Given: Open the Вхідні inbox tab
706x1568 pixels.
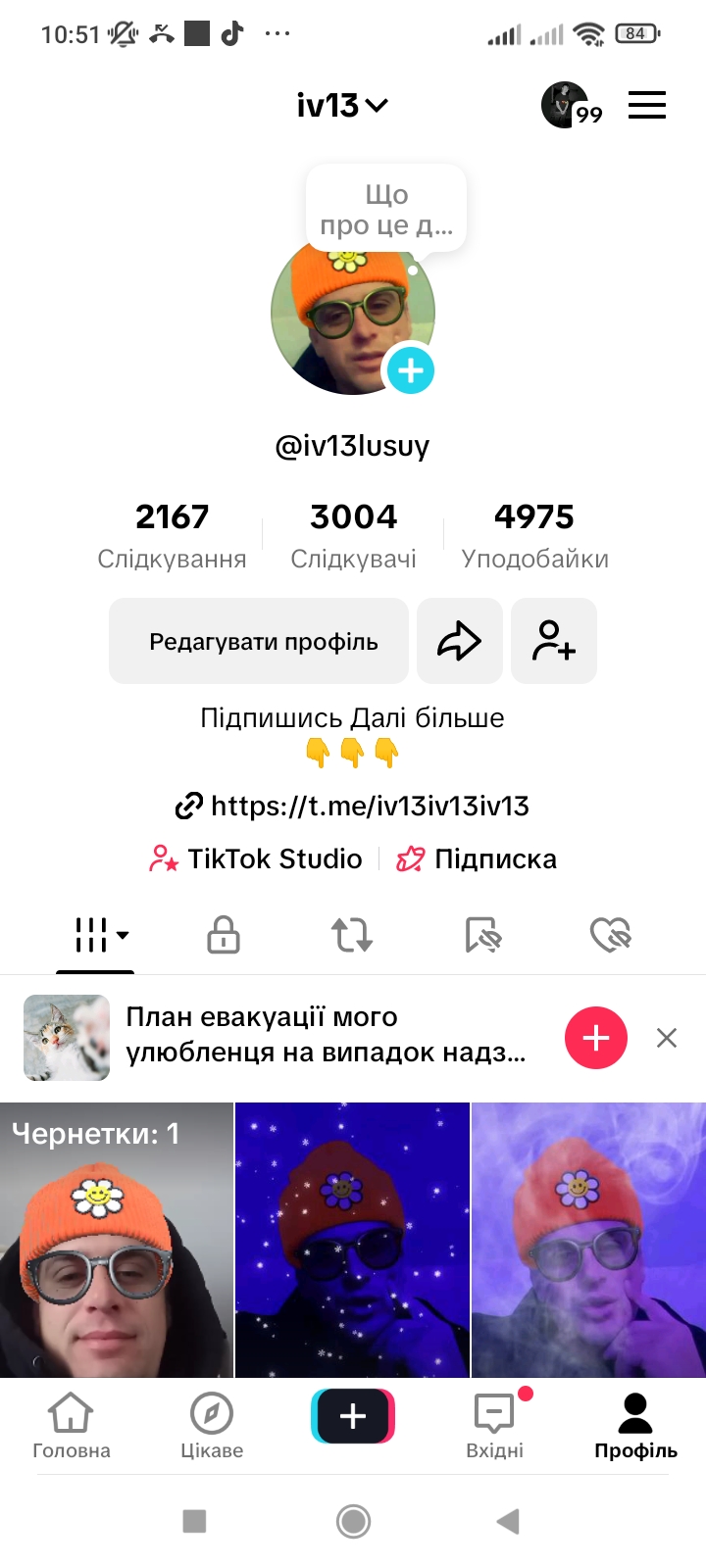Looking at the screenshot, I should [494, 1426].
